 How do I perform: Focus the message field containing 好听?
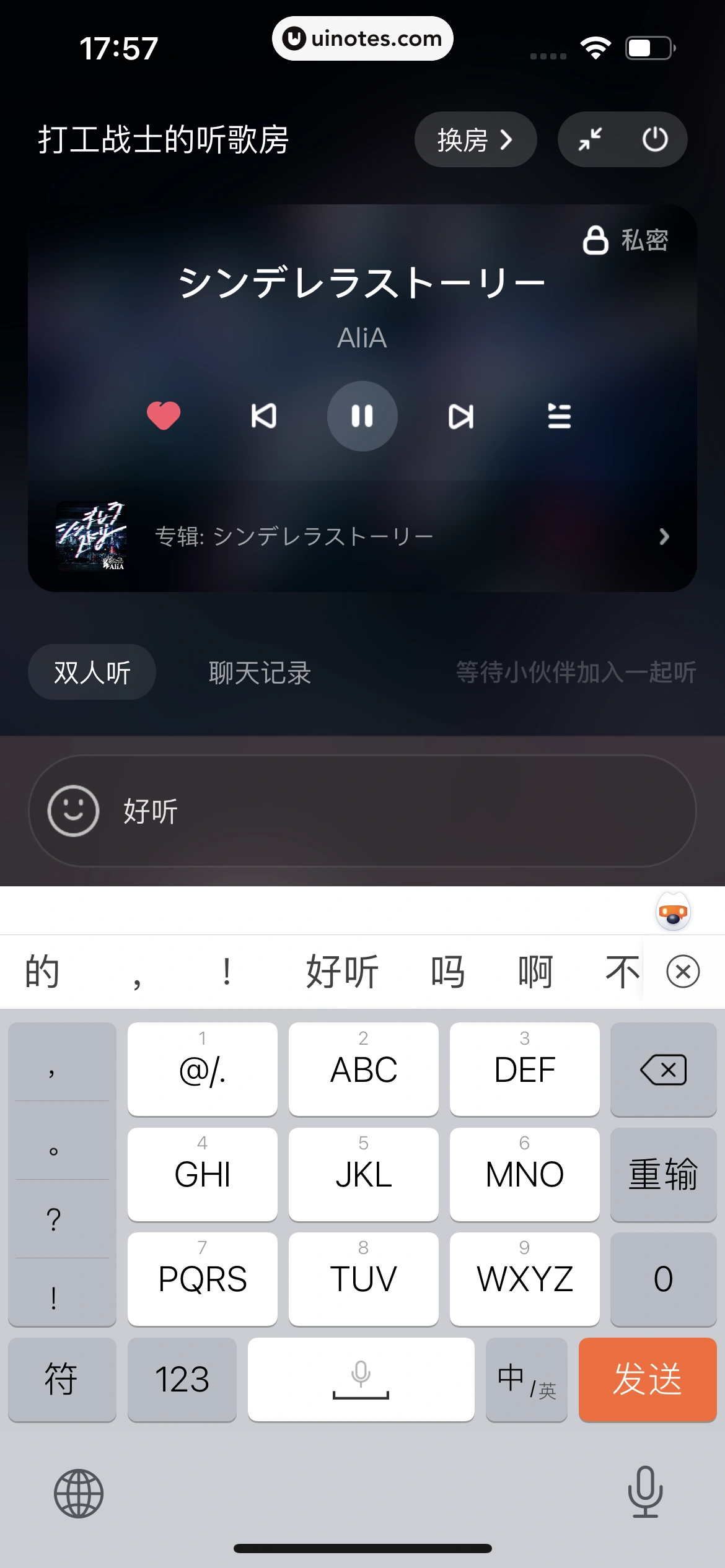(397, 811)
